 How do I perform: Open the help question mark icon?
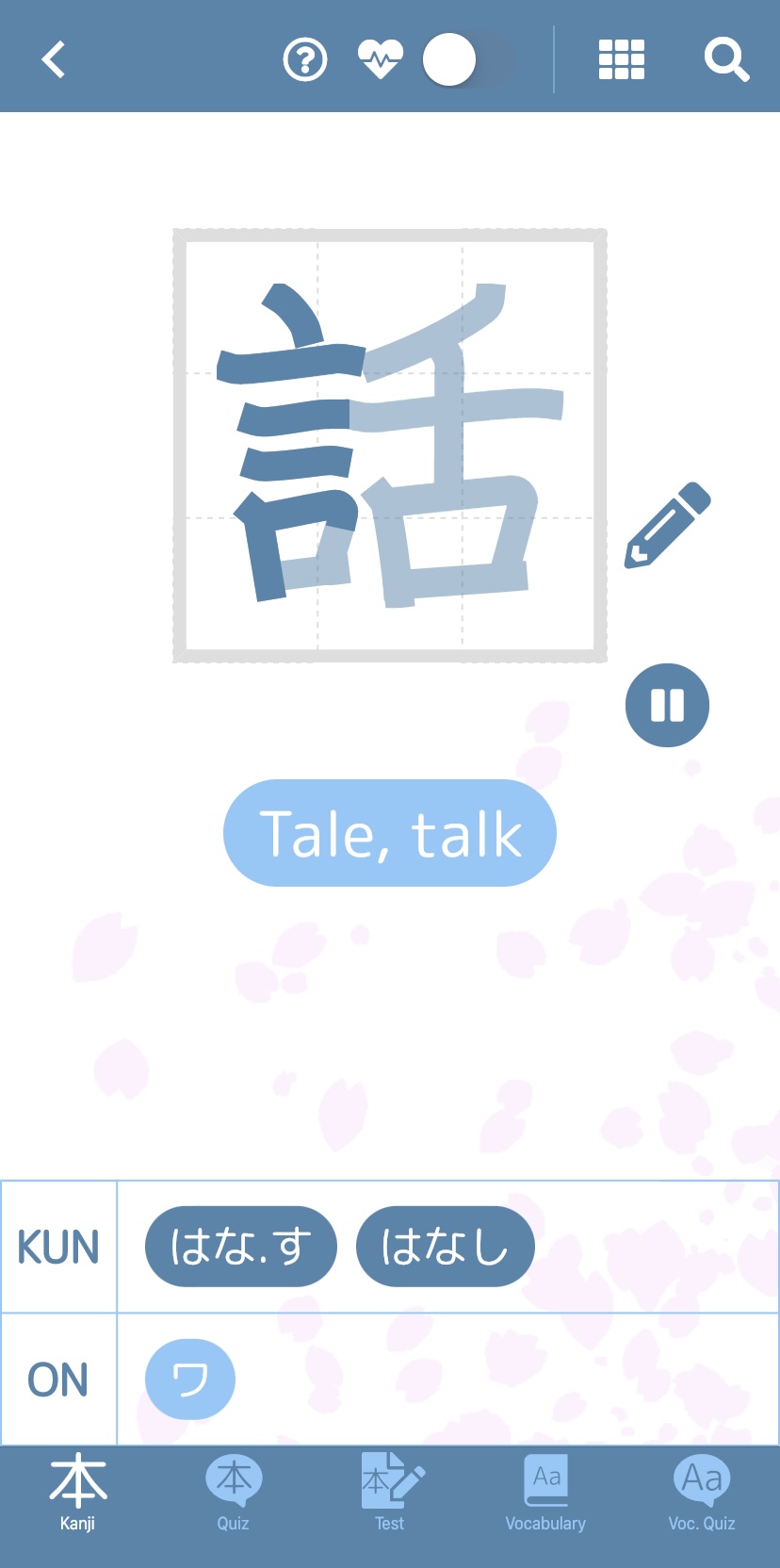[305, 60]
